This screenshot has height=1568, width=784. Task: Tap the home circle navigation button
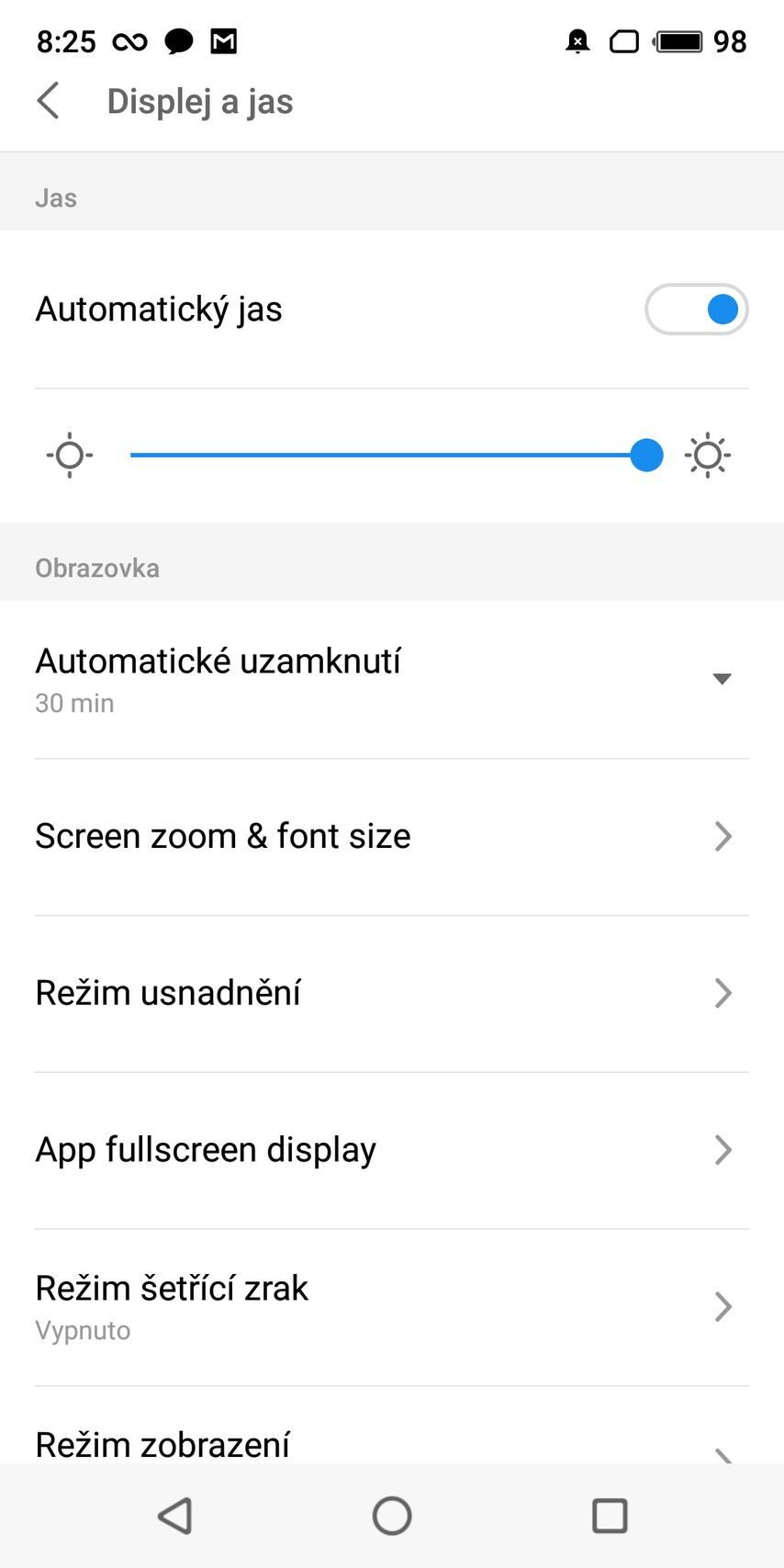click(x=392, y=1516)
